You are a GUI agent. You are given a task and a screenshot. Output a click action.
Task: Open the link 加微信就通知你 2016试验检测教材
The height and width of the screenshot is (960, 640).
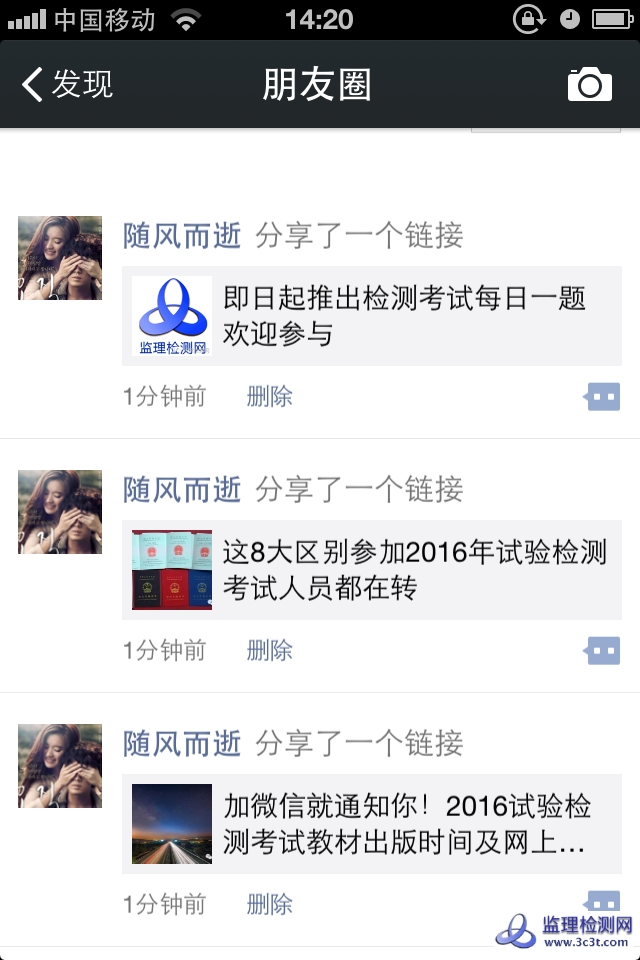coord(372,824)
